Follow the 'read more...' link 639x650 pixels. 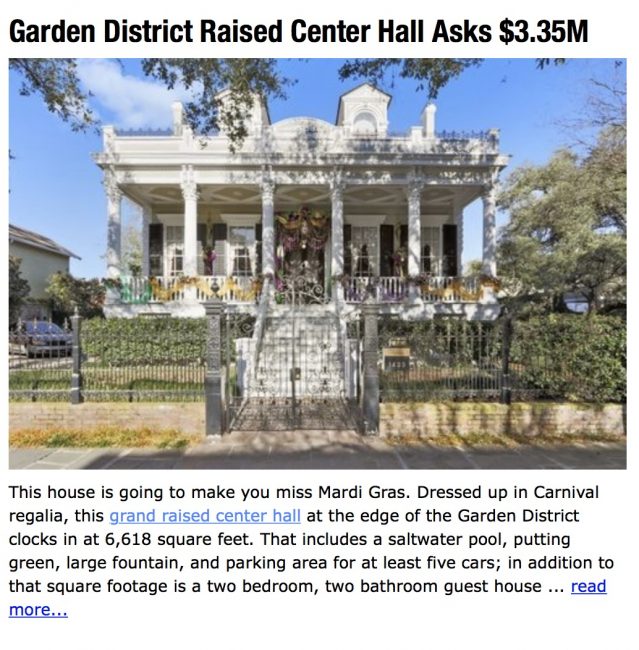tap(588, 586)
